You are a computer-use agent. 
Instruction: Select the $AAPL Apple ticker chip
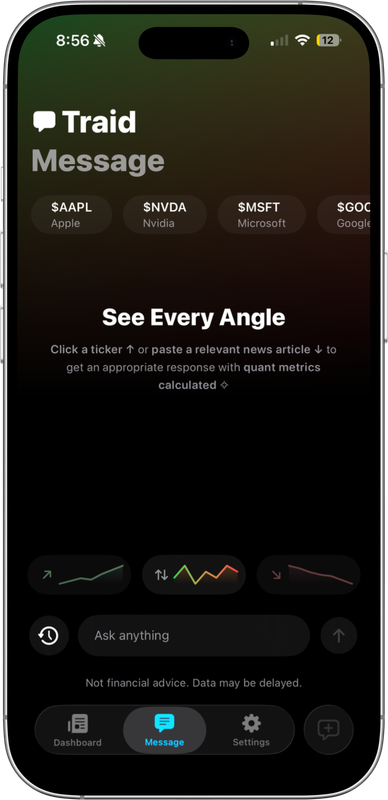point(71,215)
